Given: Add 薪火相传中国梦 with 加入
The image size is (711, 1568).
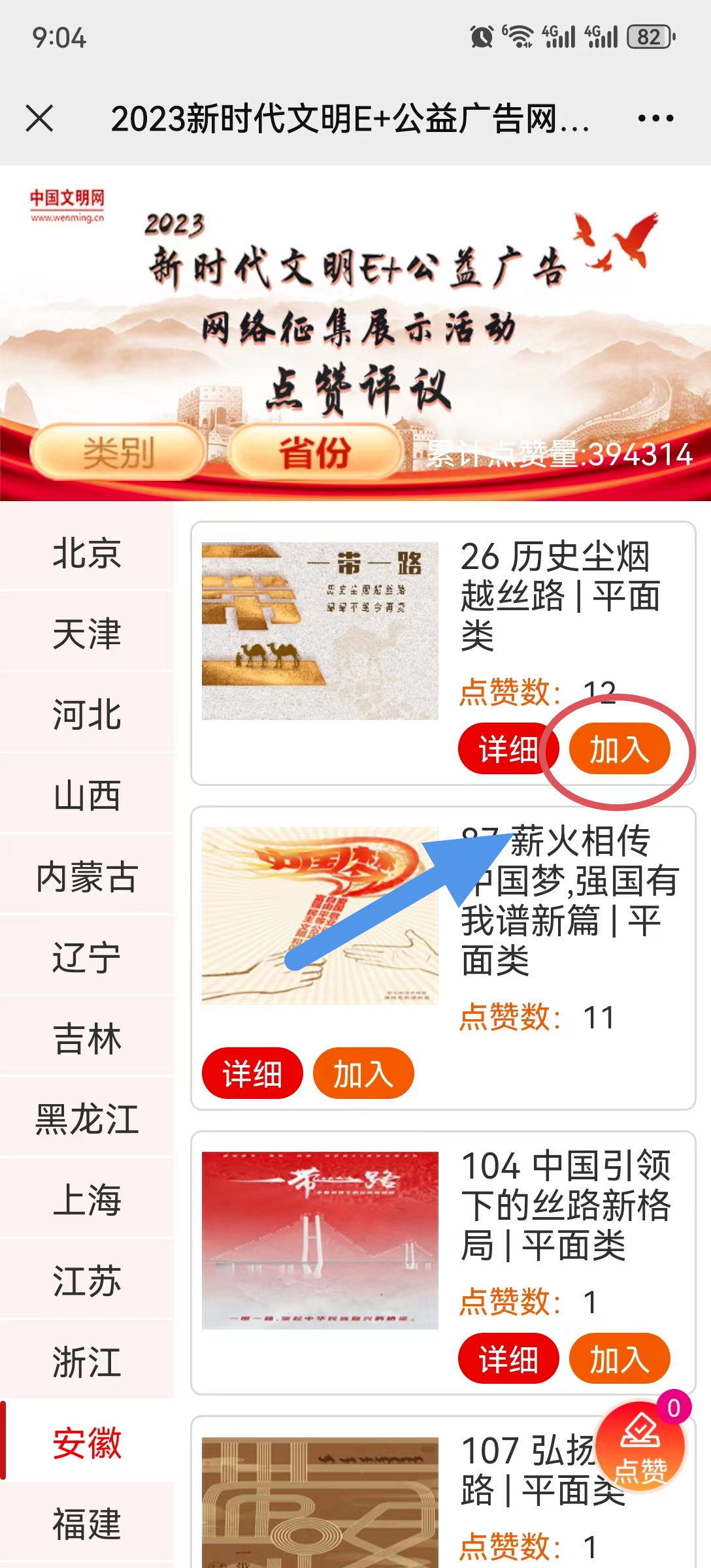Looking at the screenshot, I should click(x=363, y=1073).
